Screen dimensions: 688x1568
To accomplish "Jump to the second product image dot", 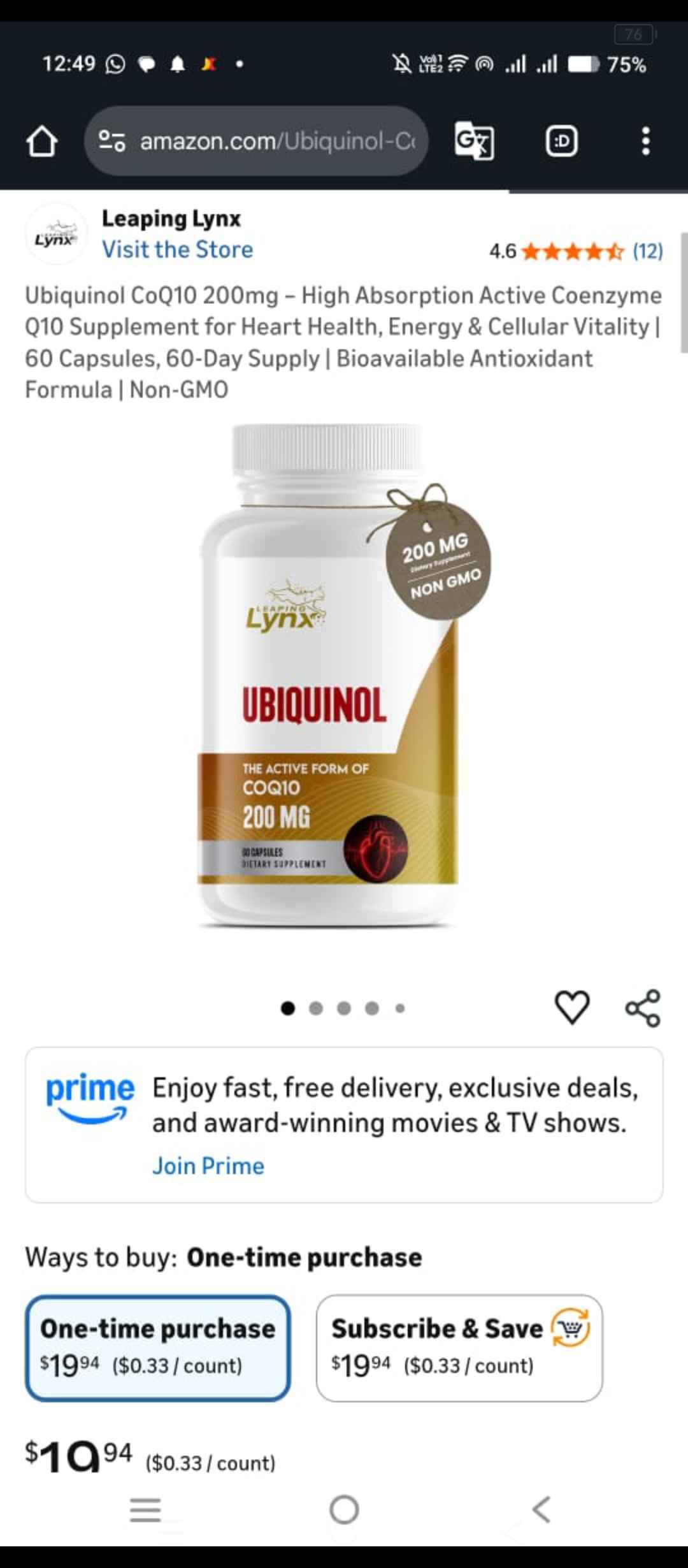I will click(316, 1008).
